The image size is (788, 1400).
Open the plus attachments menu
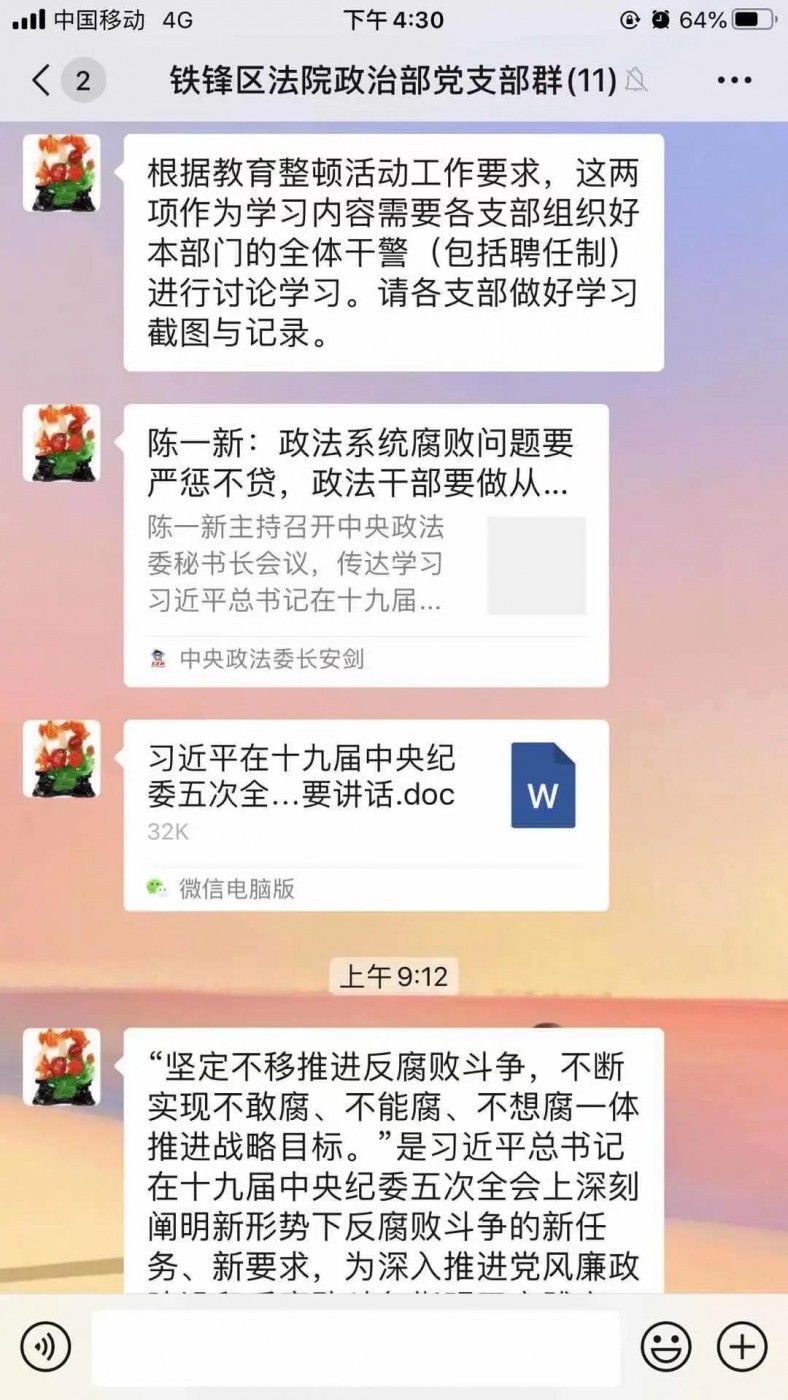tap(742, 1346)
